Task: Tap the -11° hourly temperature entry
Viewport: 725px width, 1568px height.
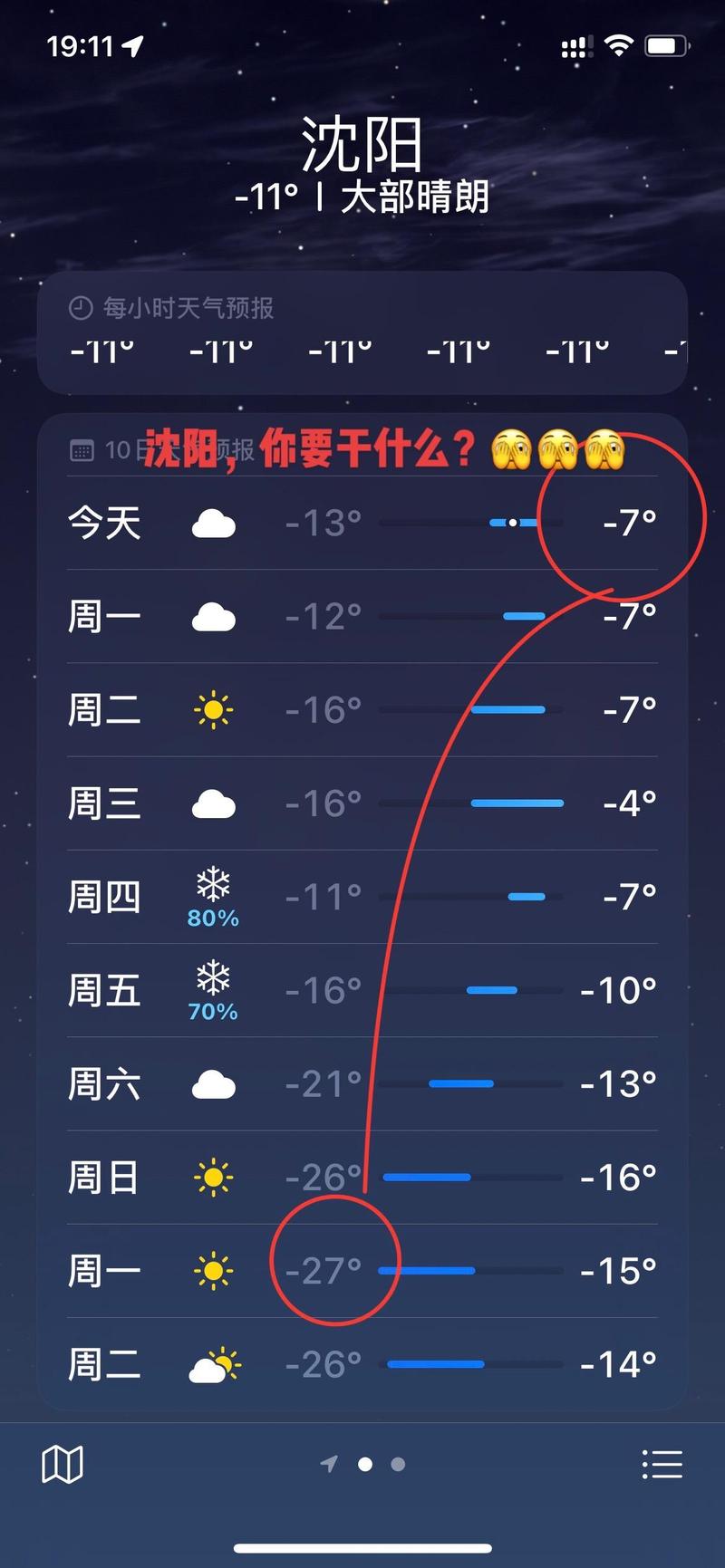Action: coord(100,351)
